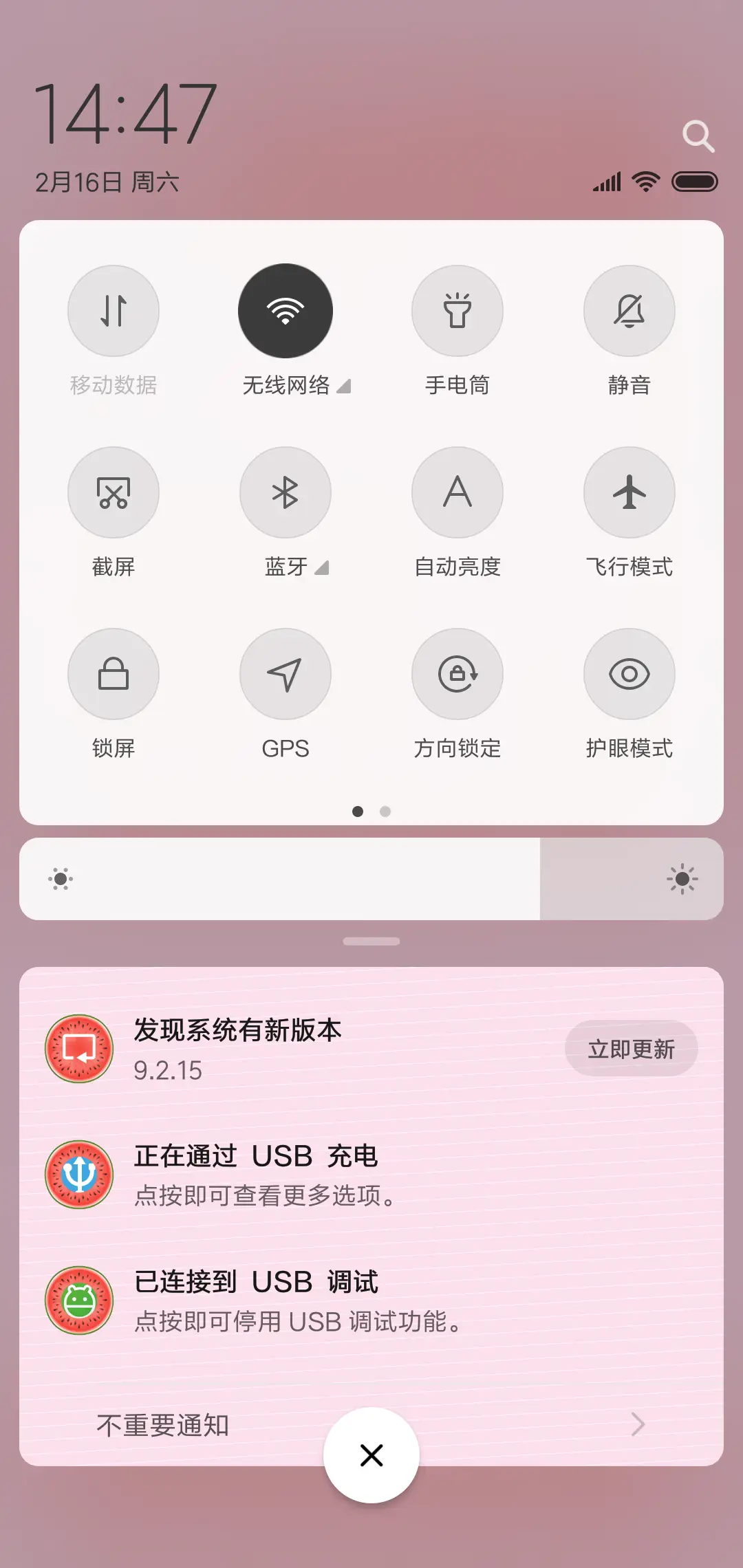Expand unimportant notifications with the chevron
The width and height of the screenshot is (743, 1568).
(x=636, y=1424)
